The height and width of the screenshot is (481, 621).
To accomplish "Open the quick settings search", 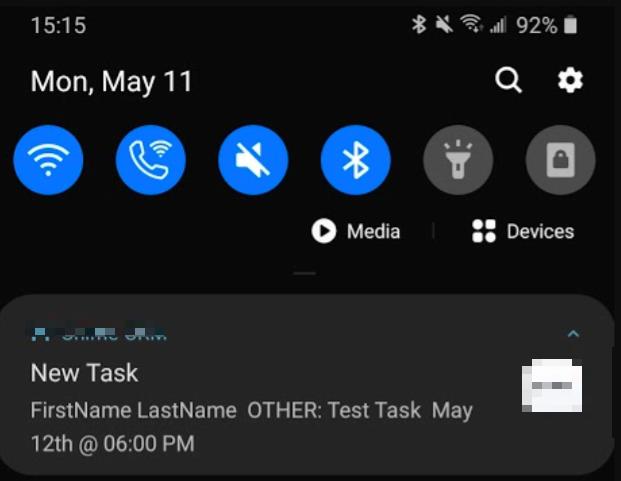I will click(508, 81).
